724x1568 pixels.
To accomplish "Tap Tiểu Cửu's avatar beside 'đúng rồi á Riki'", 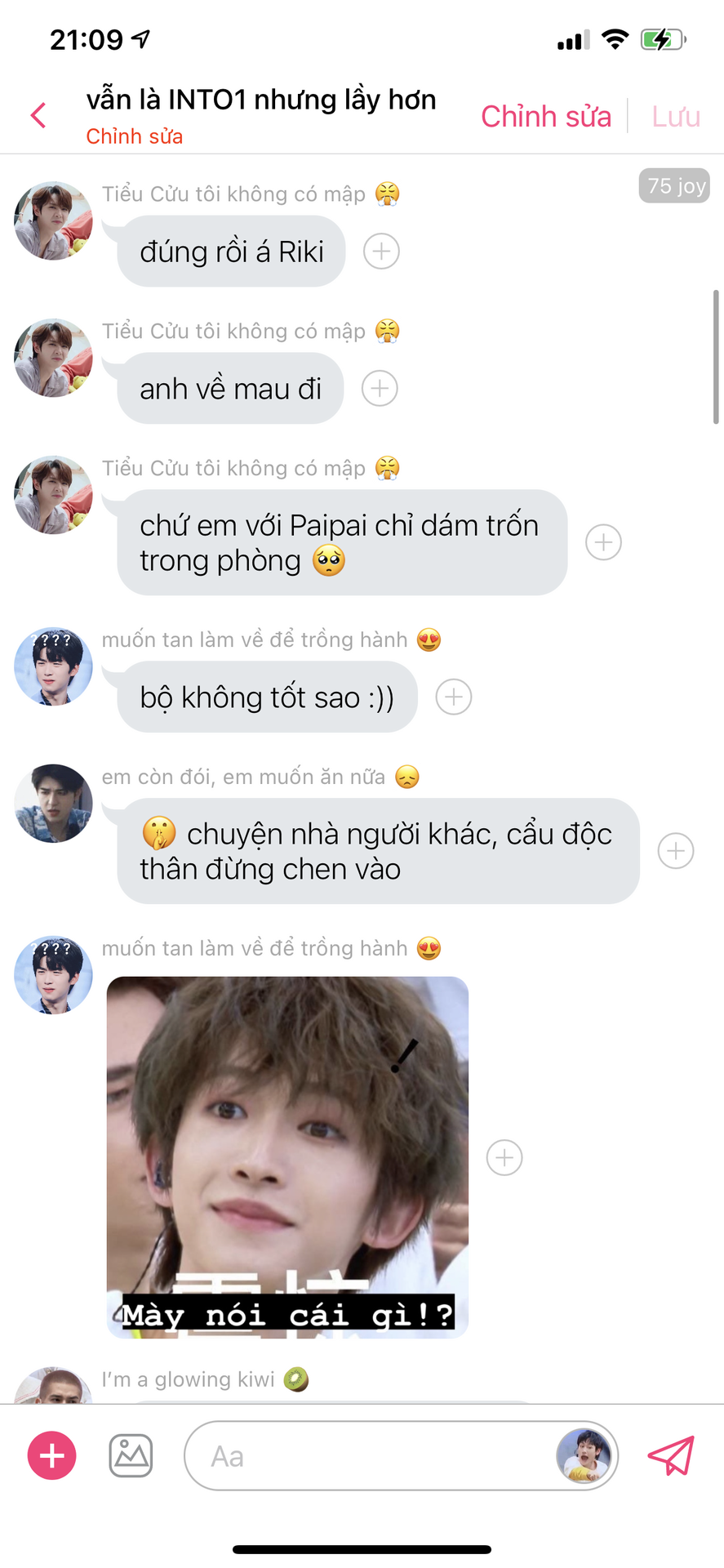I will point(54,221).
